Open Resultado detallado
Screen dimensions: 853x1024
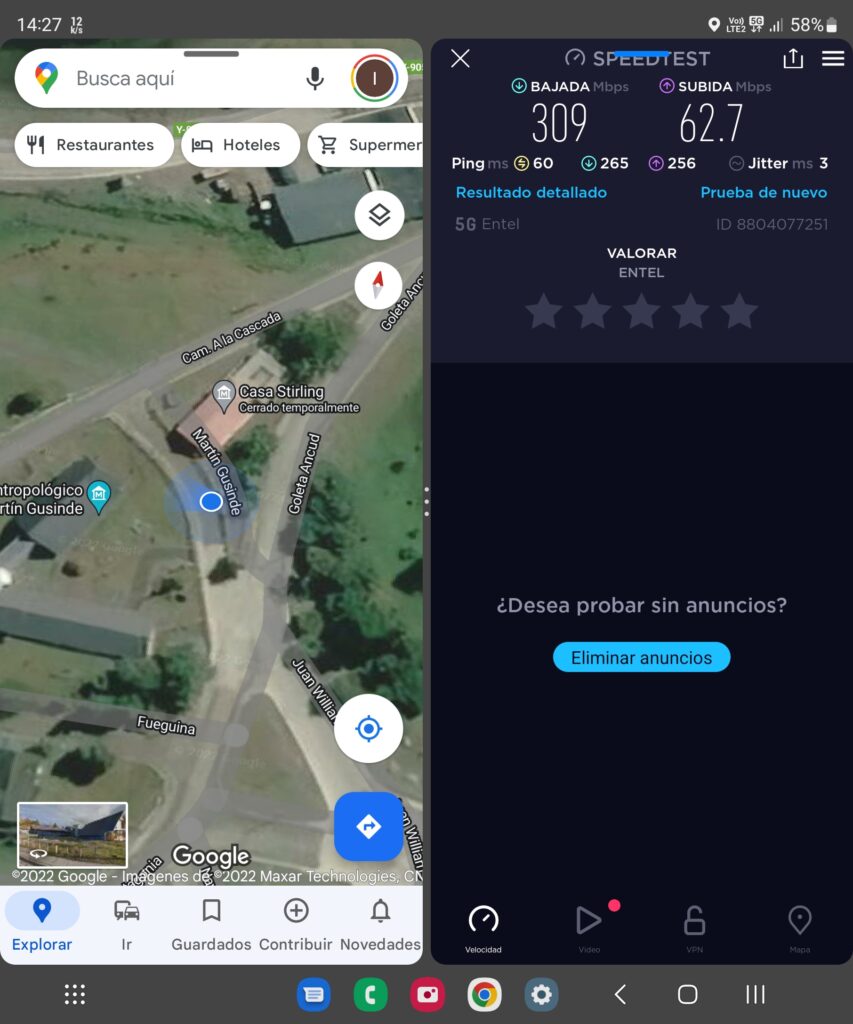pyautogui.click(x=531, y=192)
